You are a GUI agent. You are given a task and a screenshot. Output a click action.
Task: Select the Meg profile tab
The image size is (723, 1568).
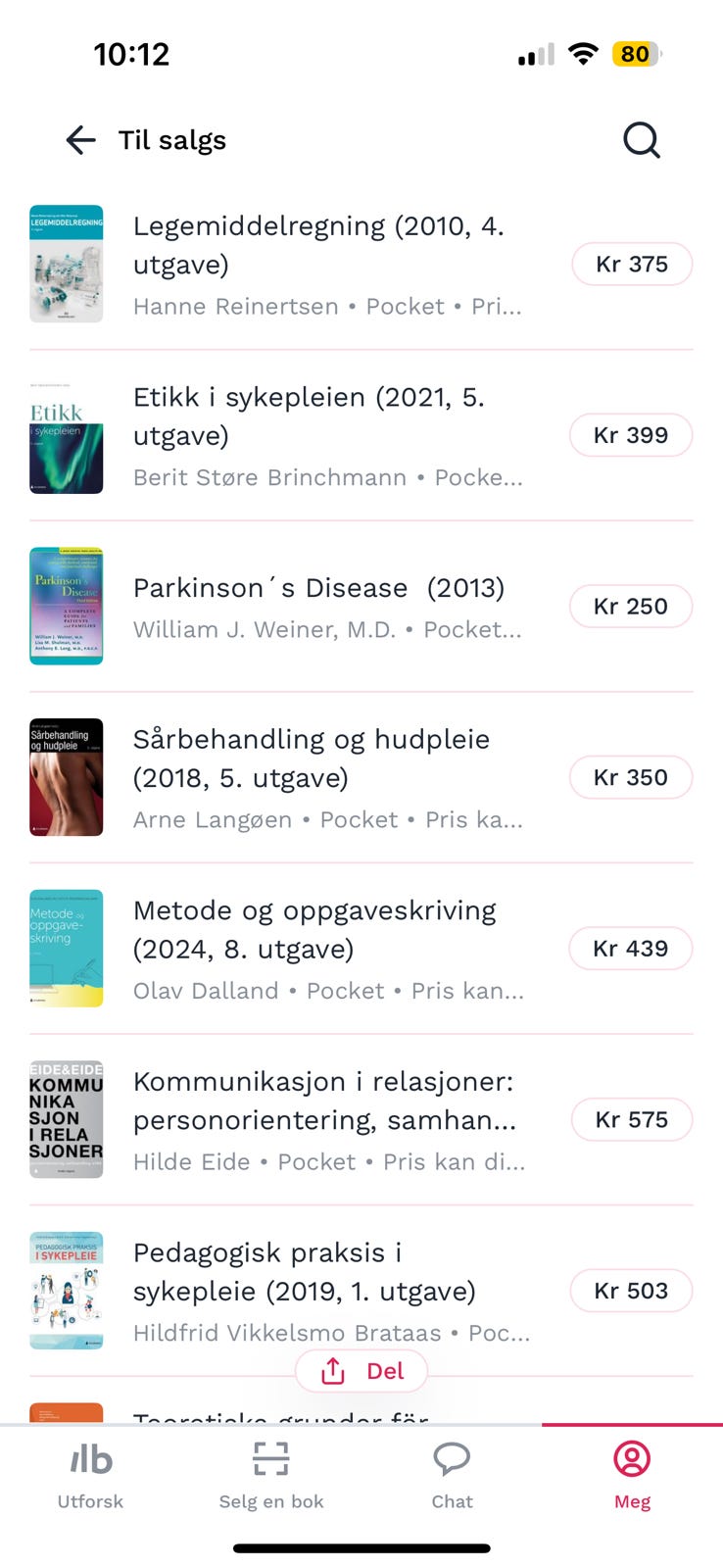point(632,1475)
